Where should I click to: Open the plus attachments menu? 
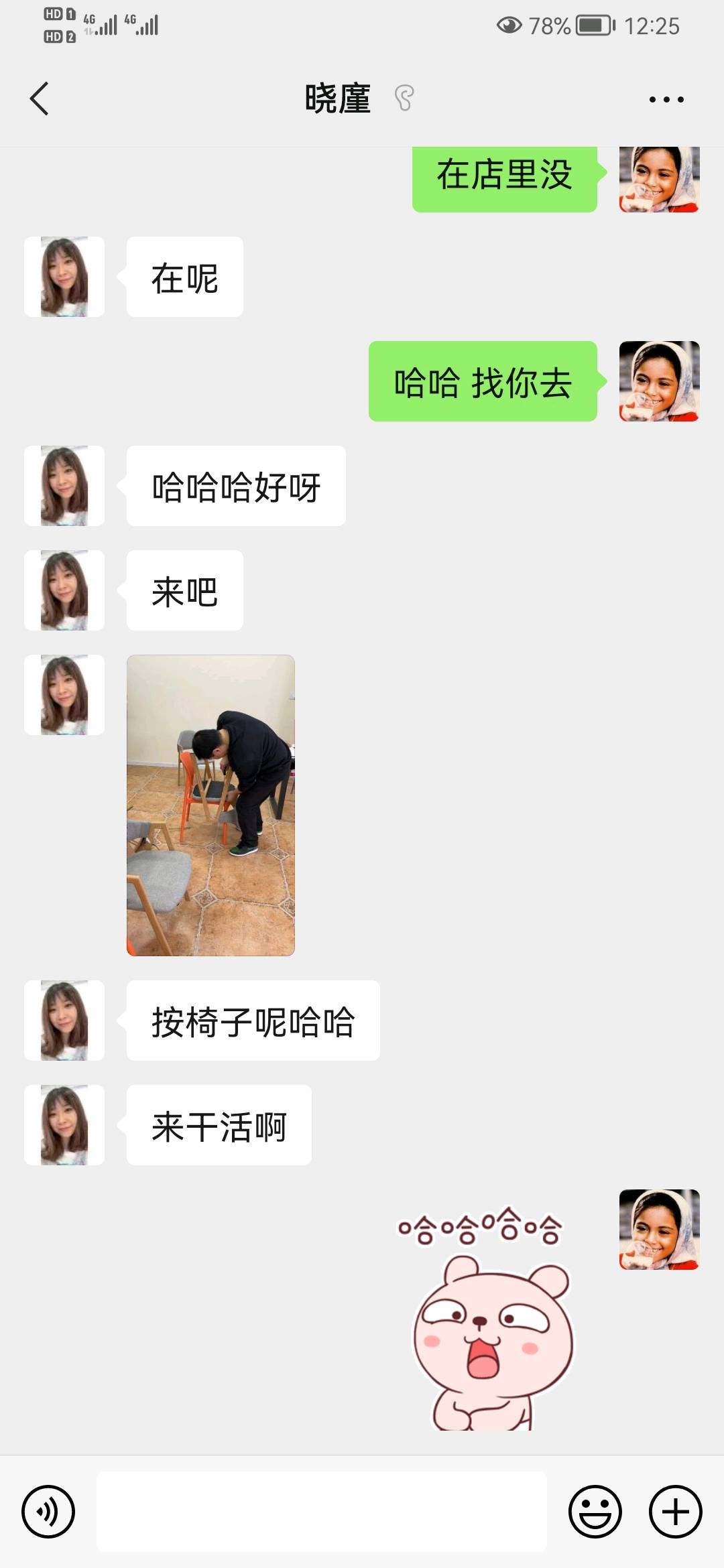(675, 1511)
